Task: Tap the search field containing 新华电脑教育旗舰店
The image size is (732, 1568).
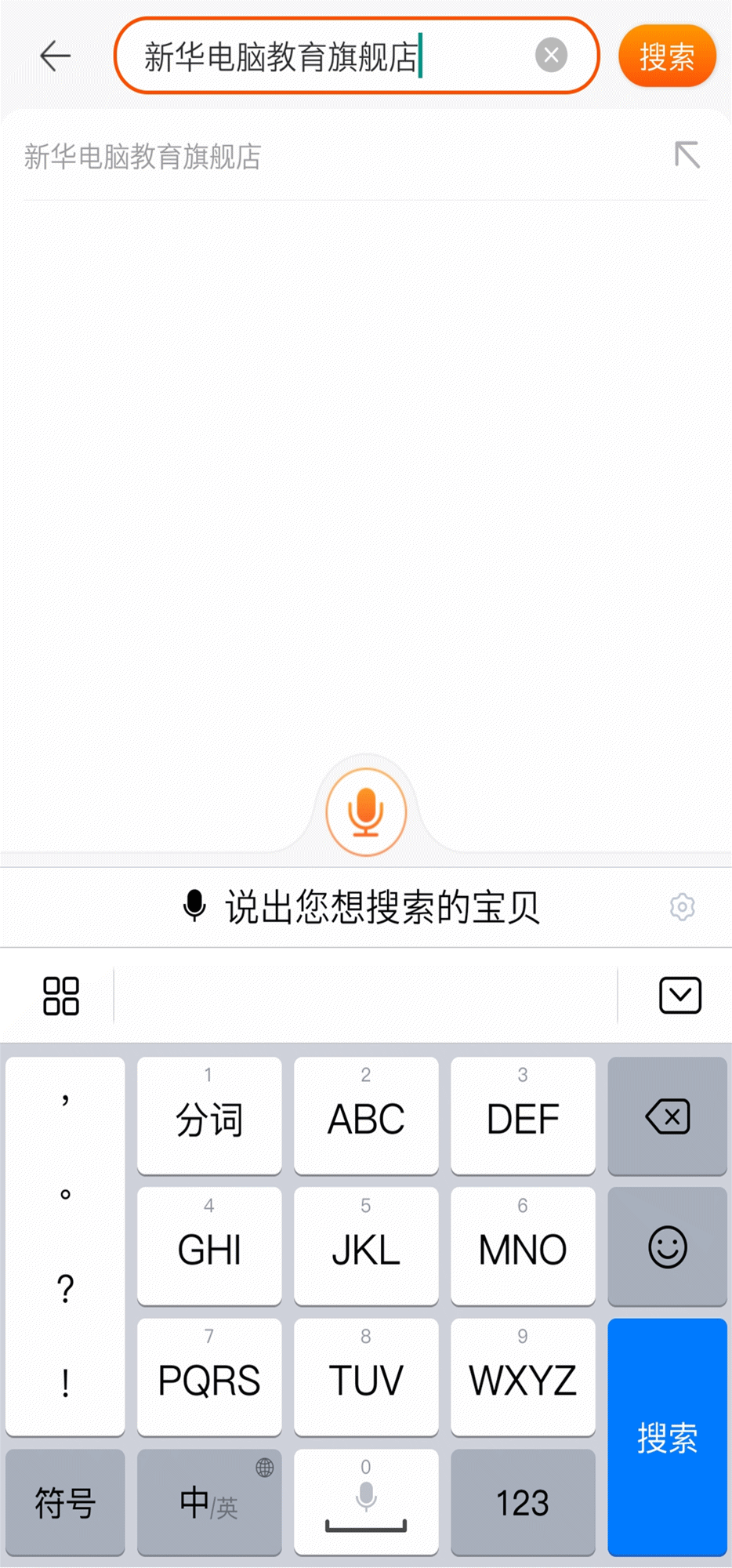Action: pyautogui.click(x=329, y=56)
